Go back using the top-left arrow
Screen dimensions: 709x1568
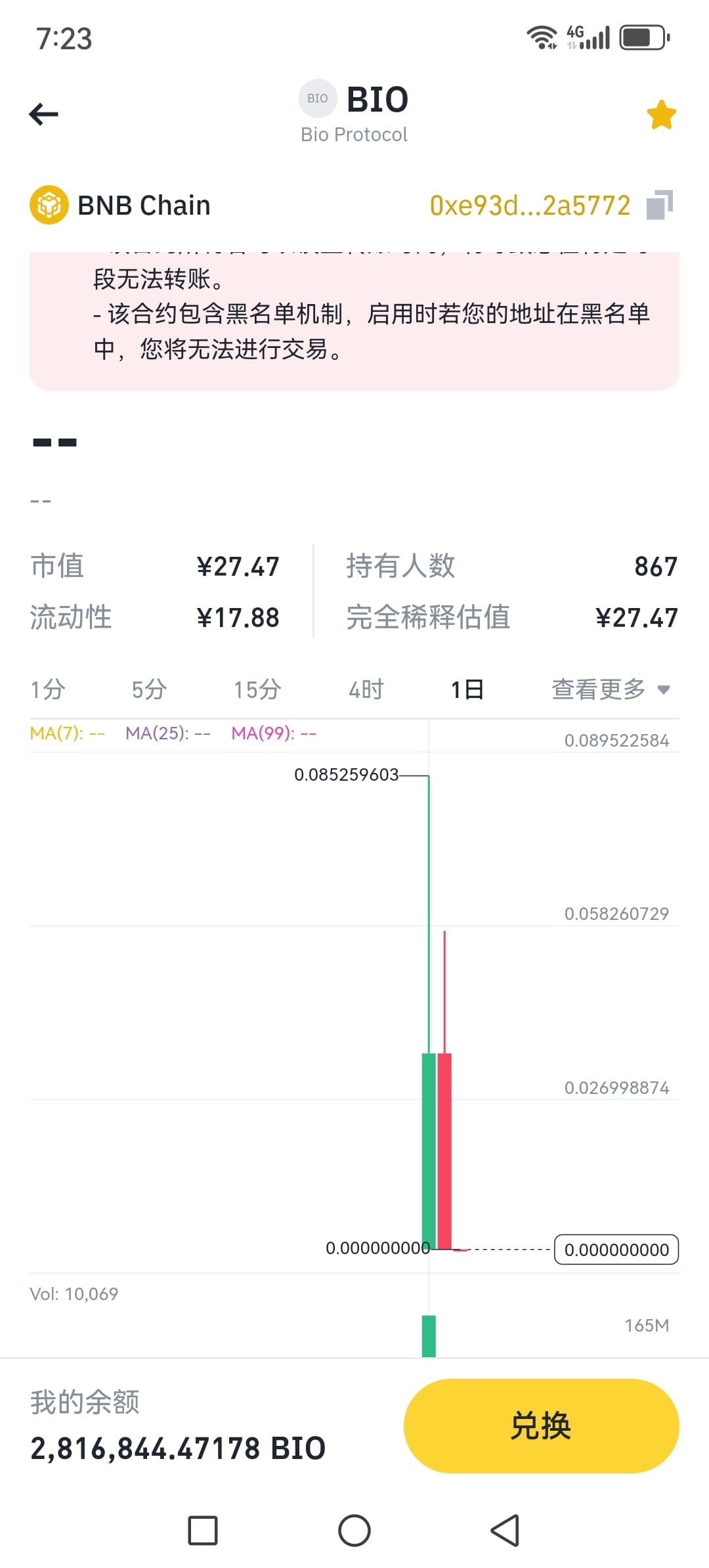(x=44, y=114)
